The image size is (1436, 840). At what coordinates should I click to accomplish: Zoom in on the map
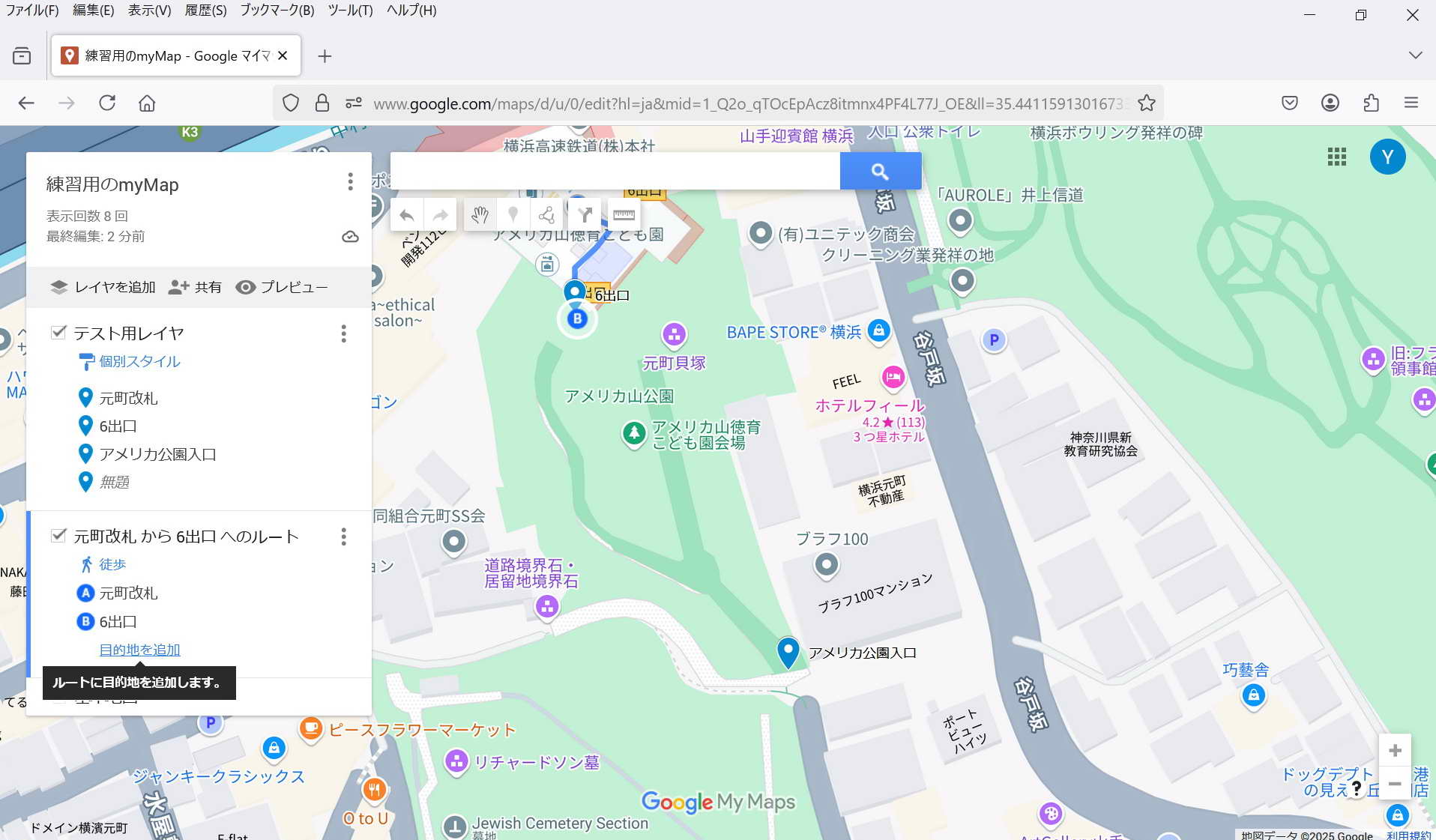pyautogui.click(x=1395, y=750)
